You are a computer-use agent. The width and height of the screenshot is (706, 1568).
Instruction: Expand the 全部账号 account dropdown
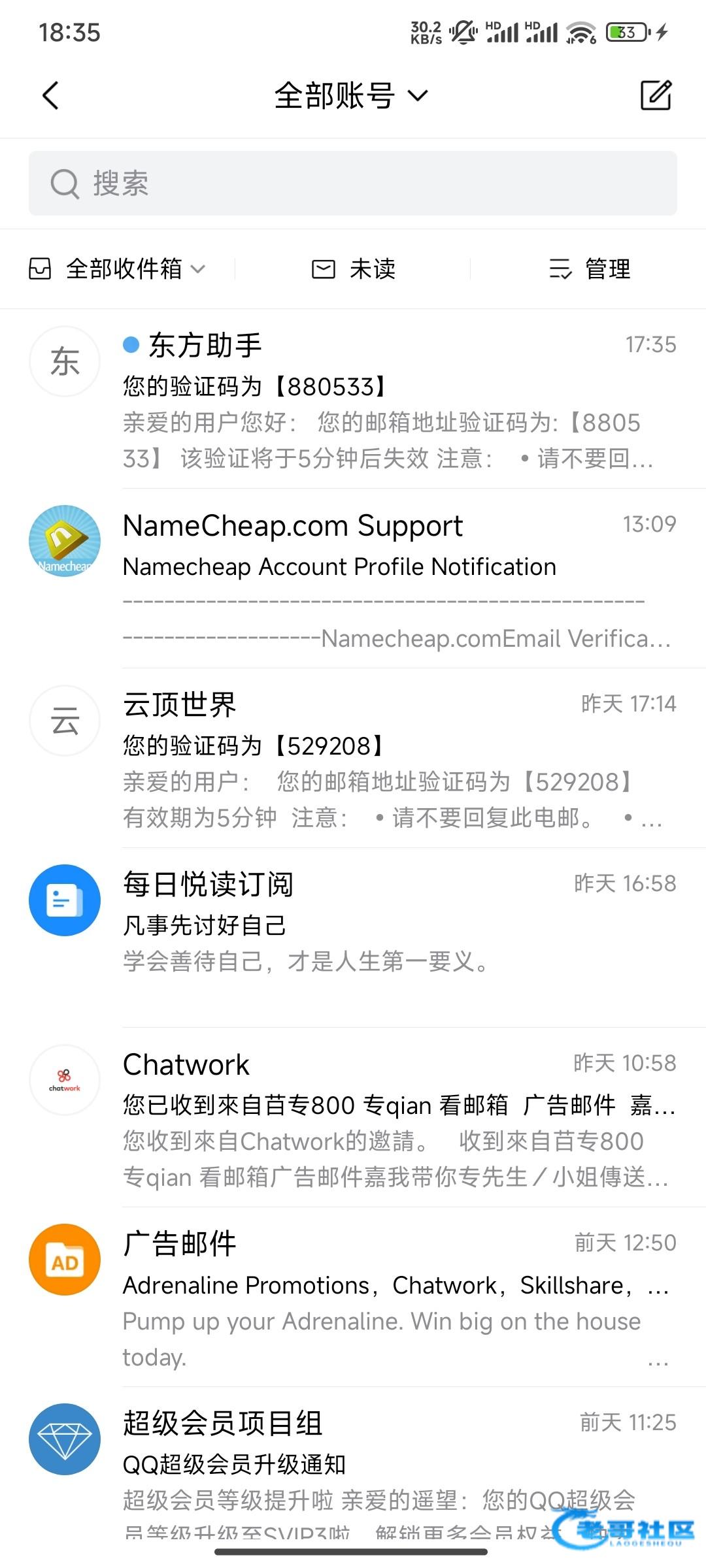[x=352, y=96]
